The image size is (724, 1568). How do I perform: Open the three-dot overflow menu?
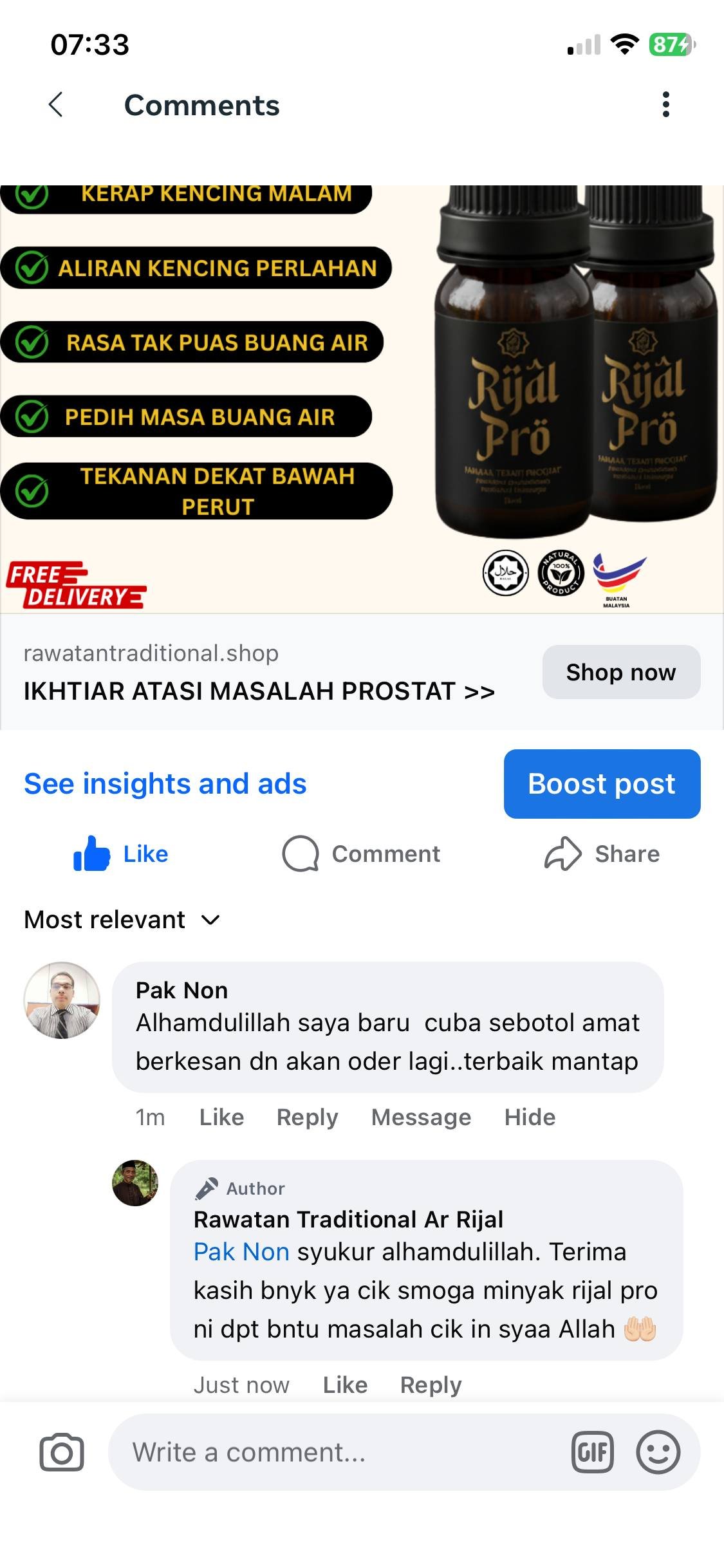pyautogui.click(x=665, y=104)
